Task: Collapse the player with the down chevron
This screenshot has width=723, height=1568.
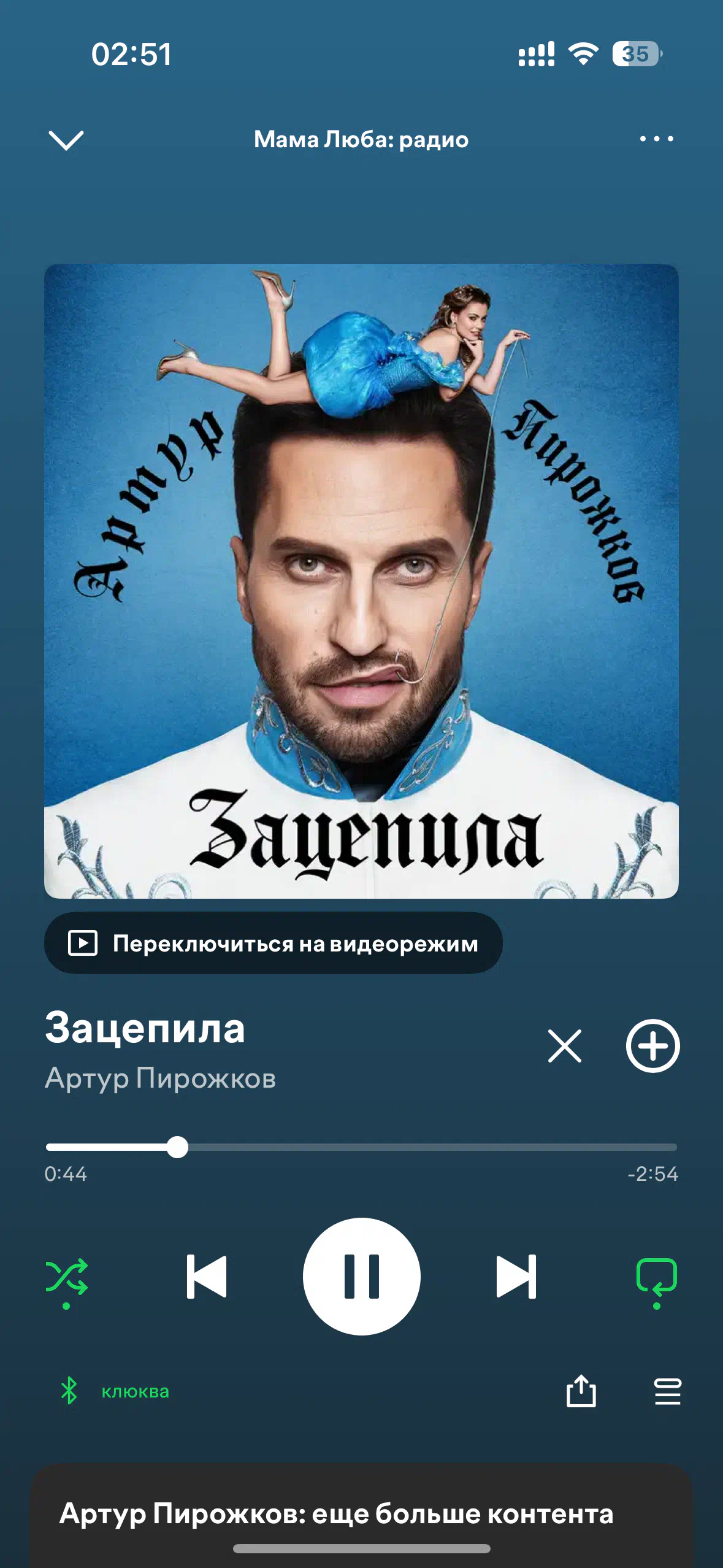Action: click(x=66, y=140)
